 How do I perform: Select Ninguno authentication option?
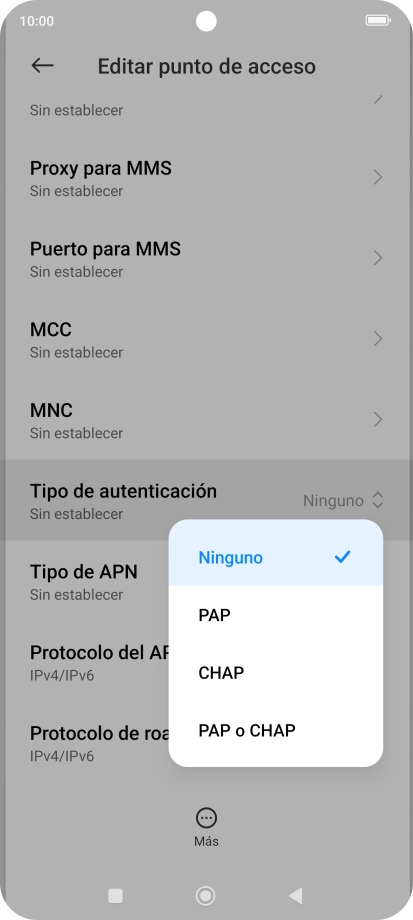pyautogui.click(x=276, y=557)
